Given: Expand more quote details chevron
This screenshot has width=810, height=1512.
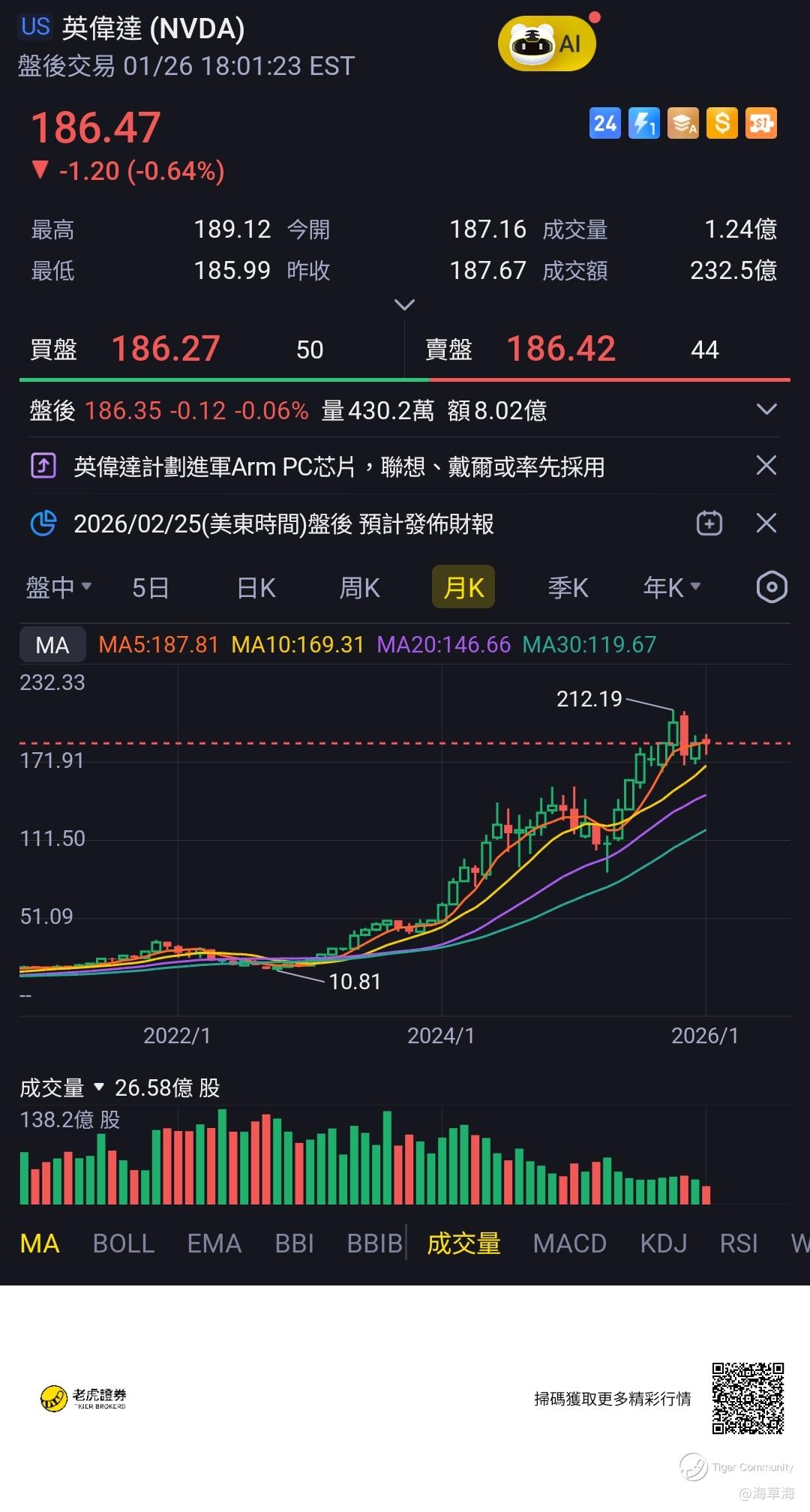Looking at the screenshot, I should point(404,304).
